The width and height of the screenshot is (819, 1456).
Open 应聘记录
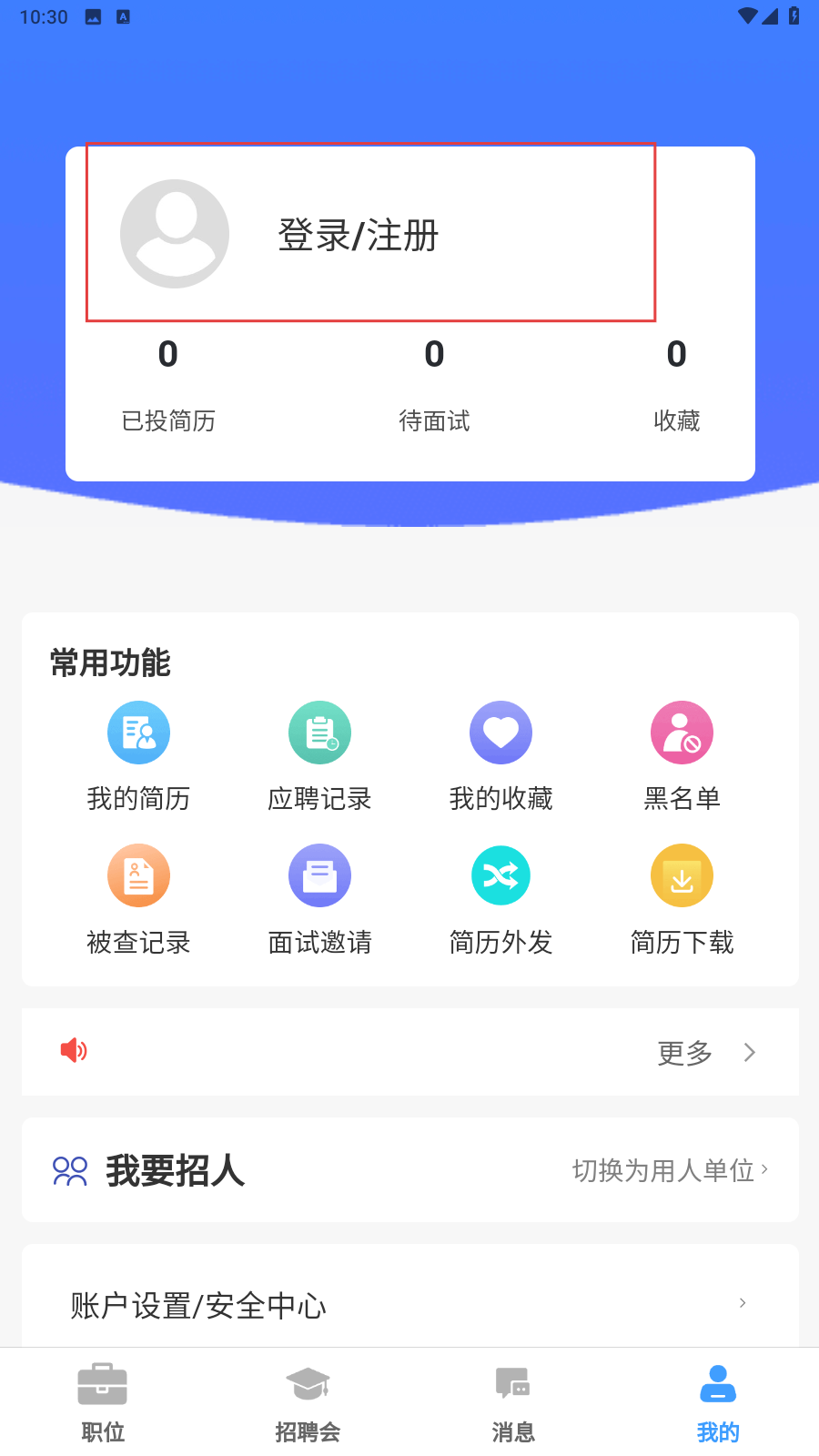(x=319, y=755)
